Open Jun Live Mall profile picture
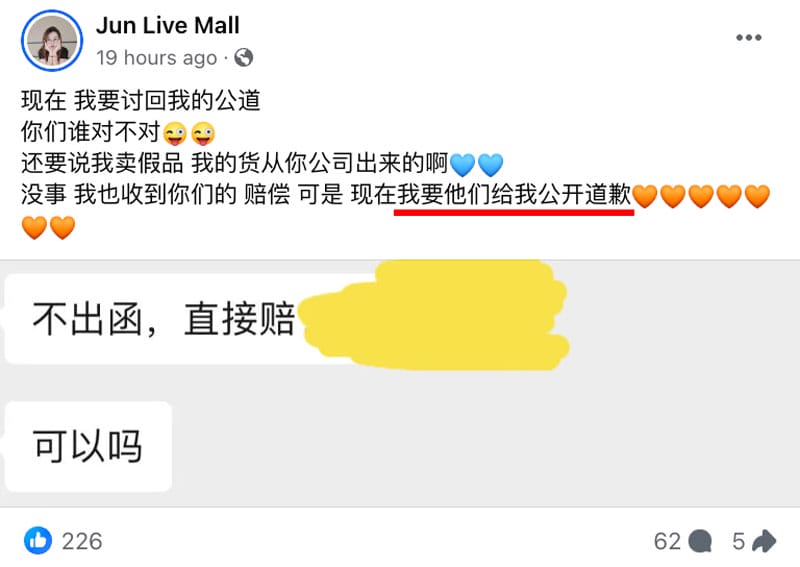 [50, 42]
